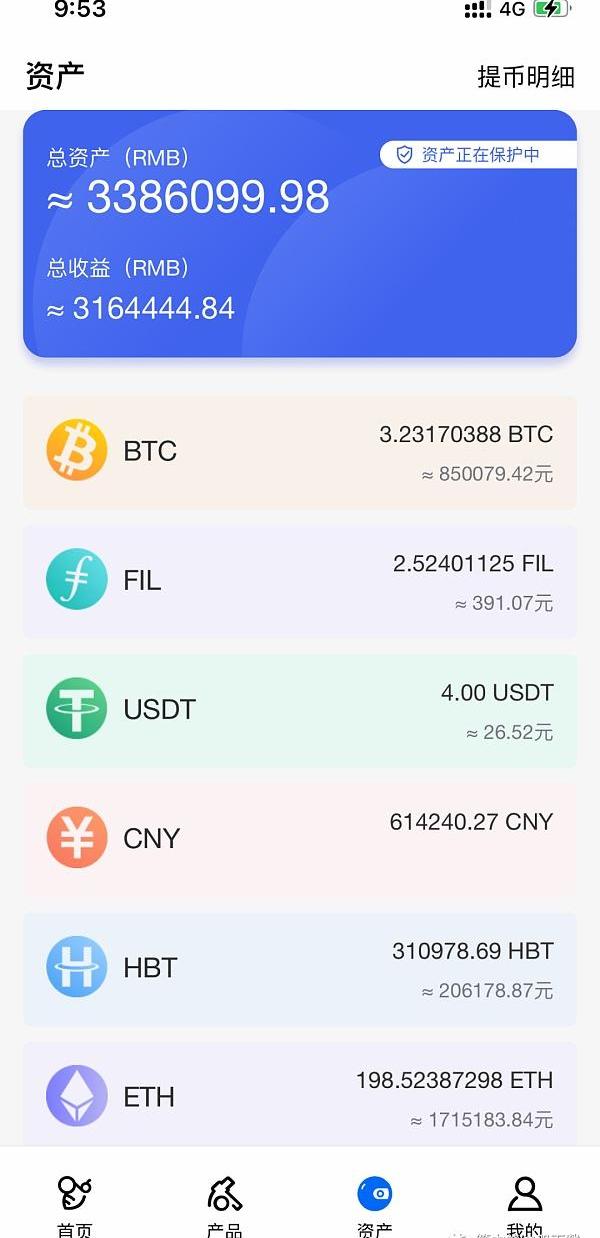Open the BTC asset row

point(300,452)
